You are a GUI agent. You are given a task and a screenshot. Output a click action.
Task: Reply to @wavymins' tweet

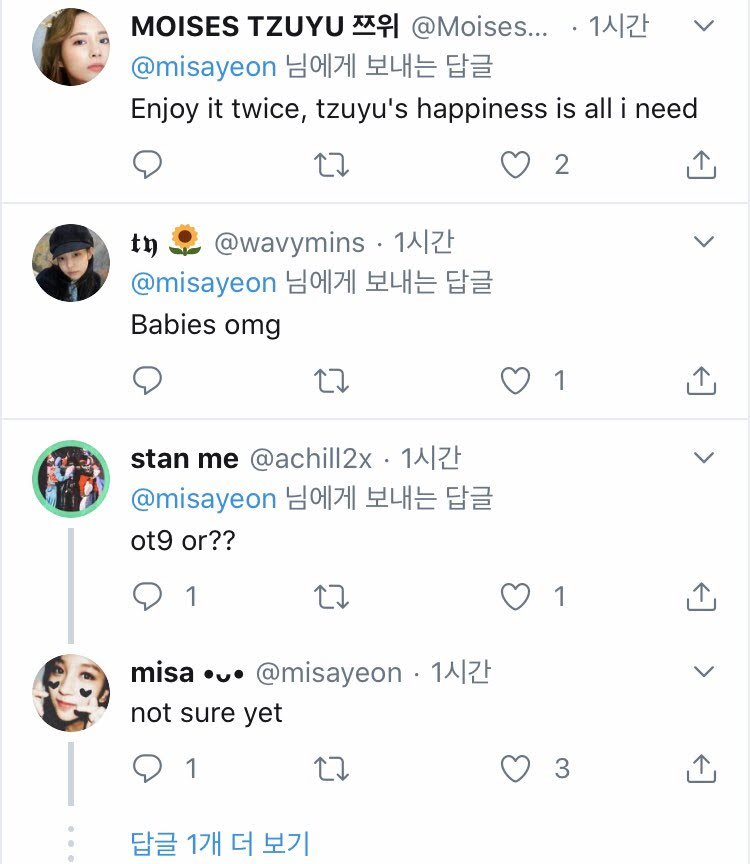[147, 381]
